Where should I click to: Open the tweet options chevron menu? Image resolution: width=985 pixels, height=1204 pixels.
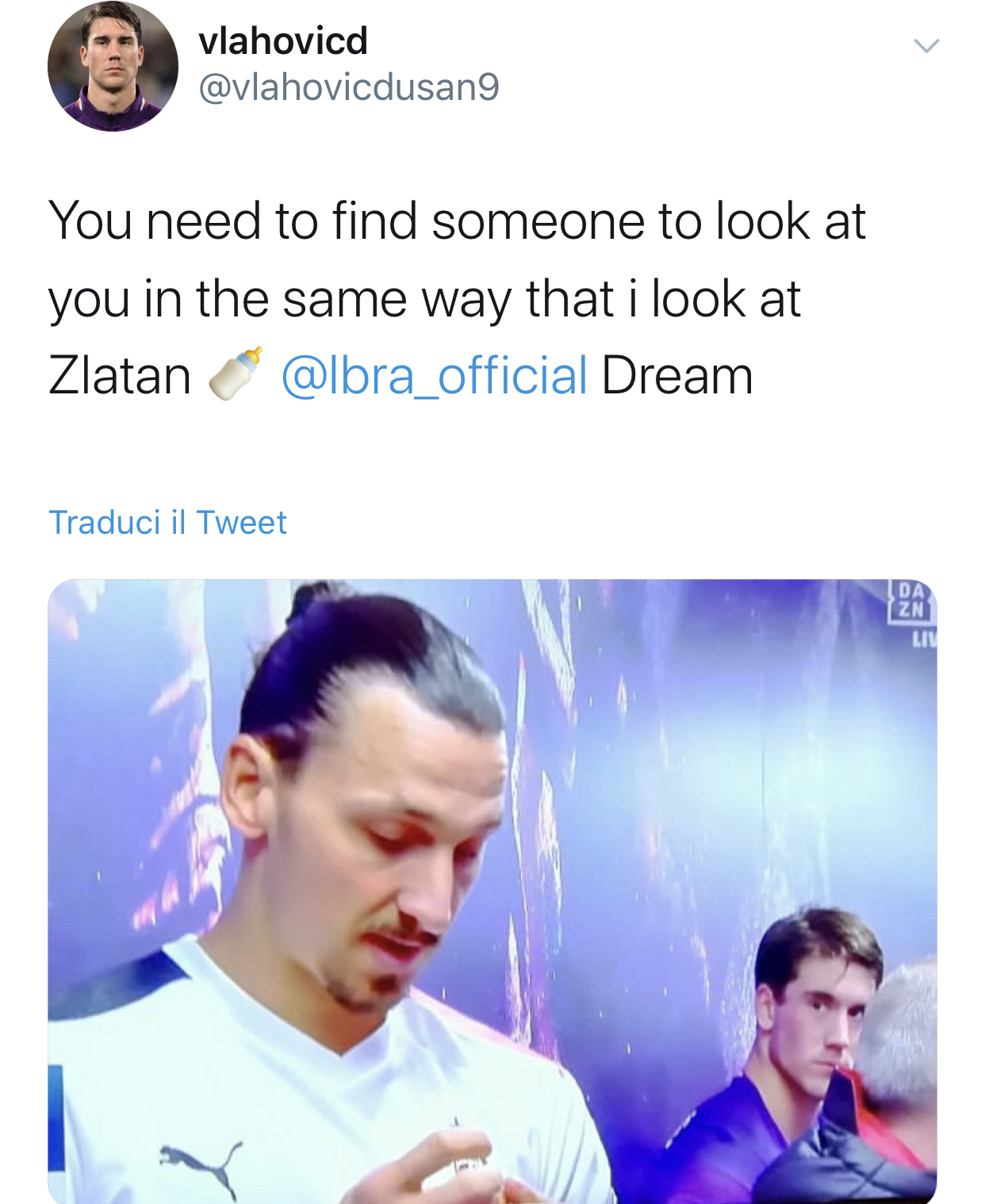(x=926, y=46)
